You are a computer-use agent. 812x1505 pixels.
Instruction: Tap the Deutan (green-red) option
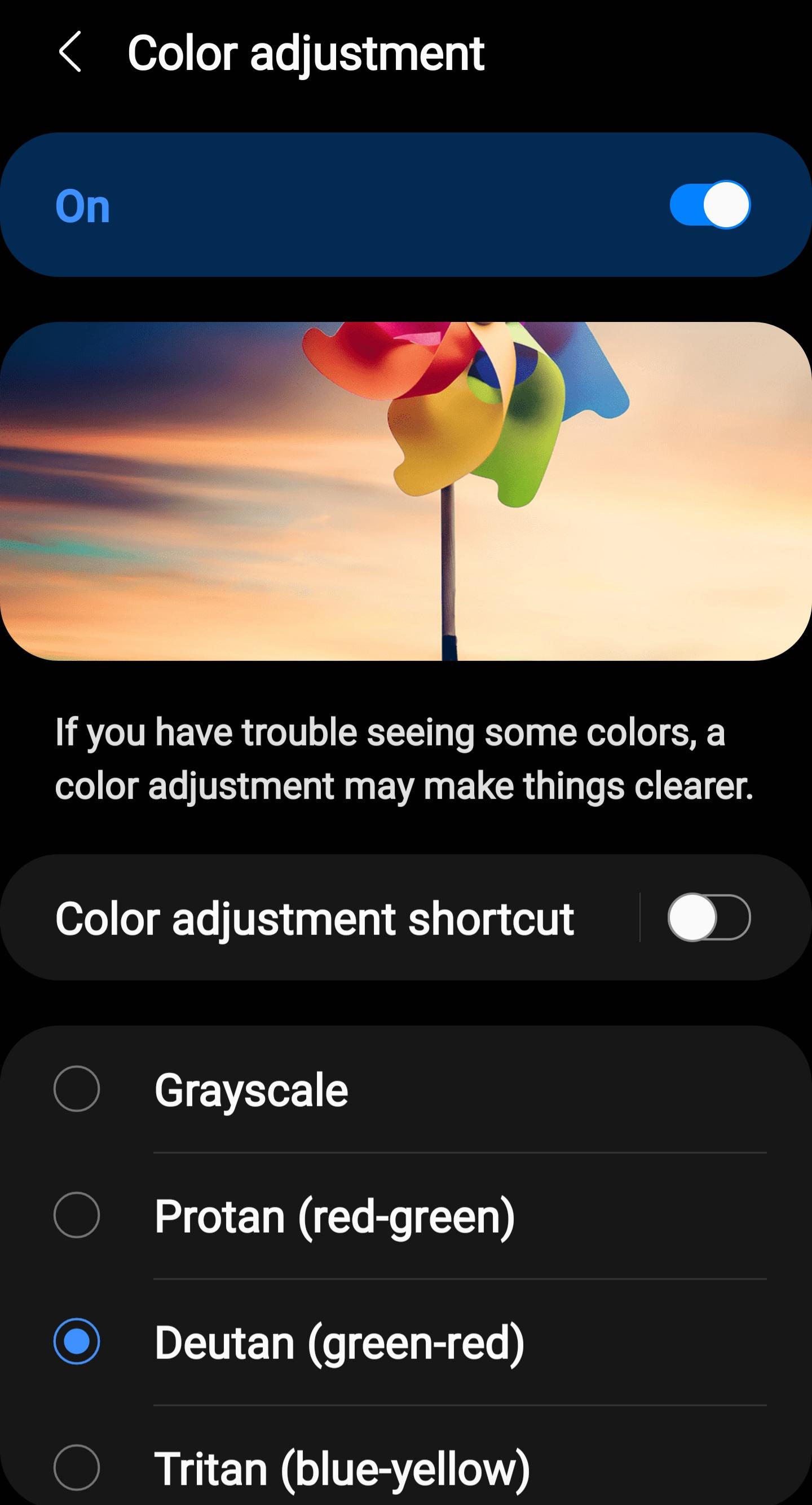(x=77, y=1341)
